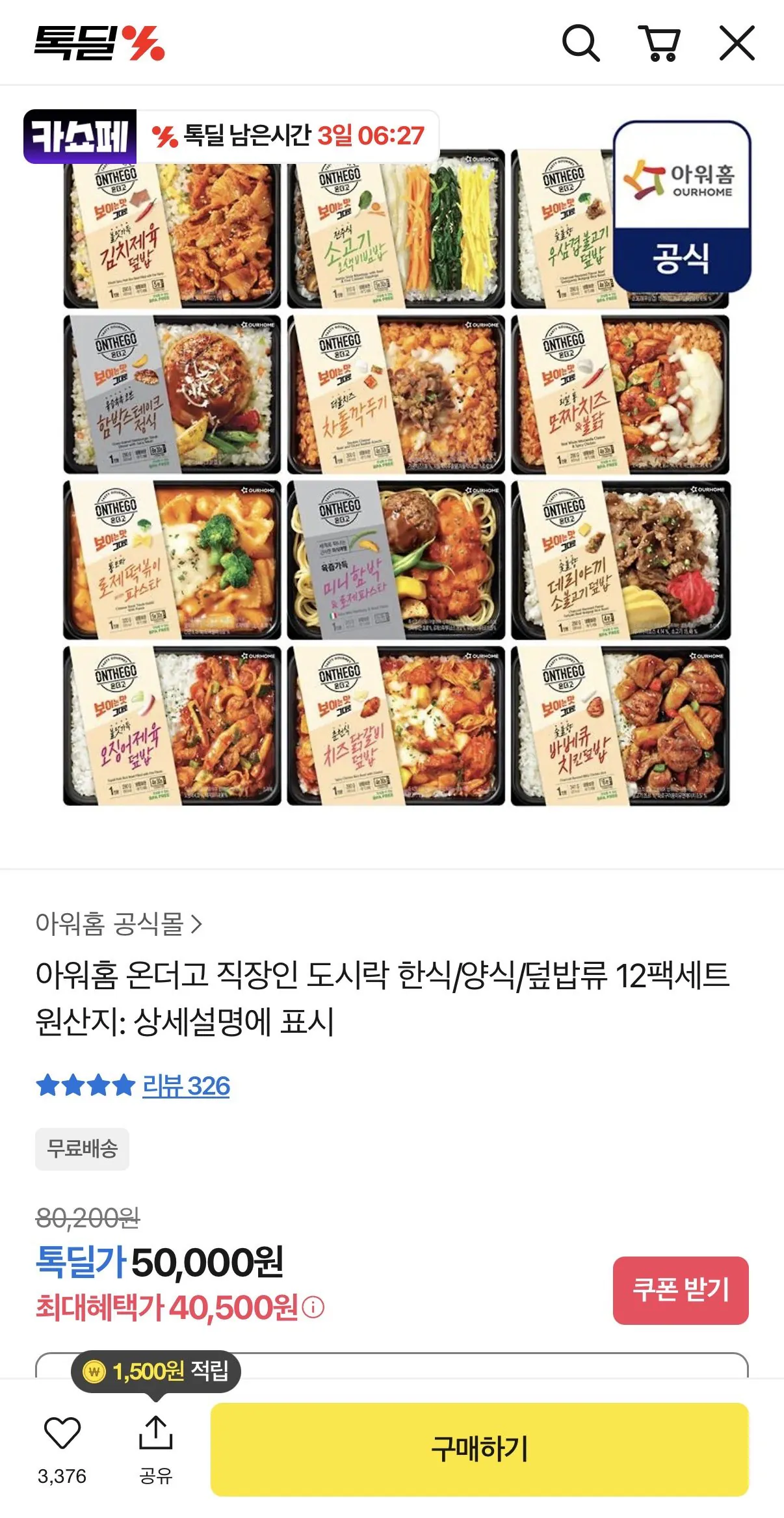Viewport: 784px width, 1518px height.
Task: Open the search icon
Action: pyautogui.click(x=580, y=44)
